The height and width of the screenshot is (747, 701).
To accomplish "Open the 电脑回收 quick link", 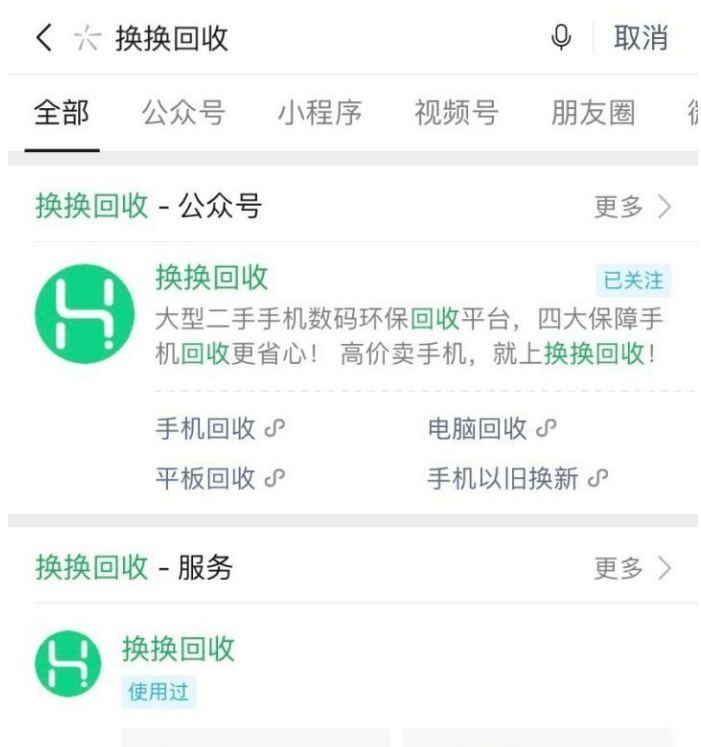I will pos(490,430).
